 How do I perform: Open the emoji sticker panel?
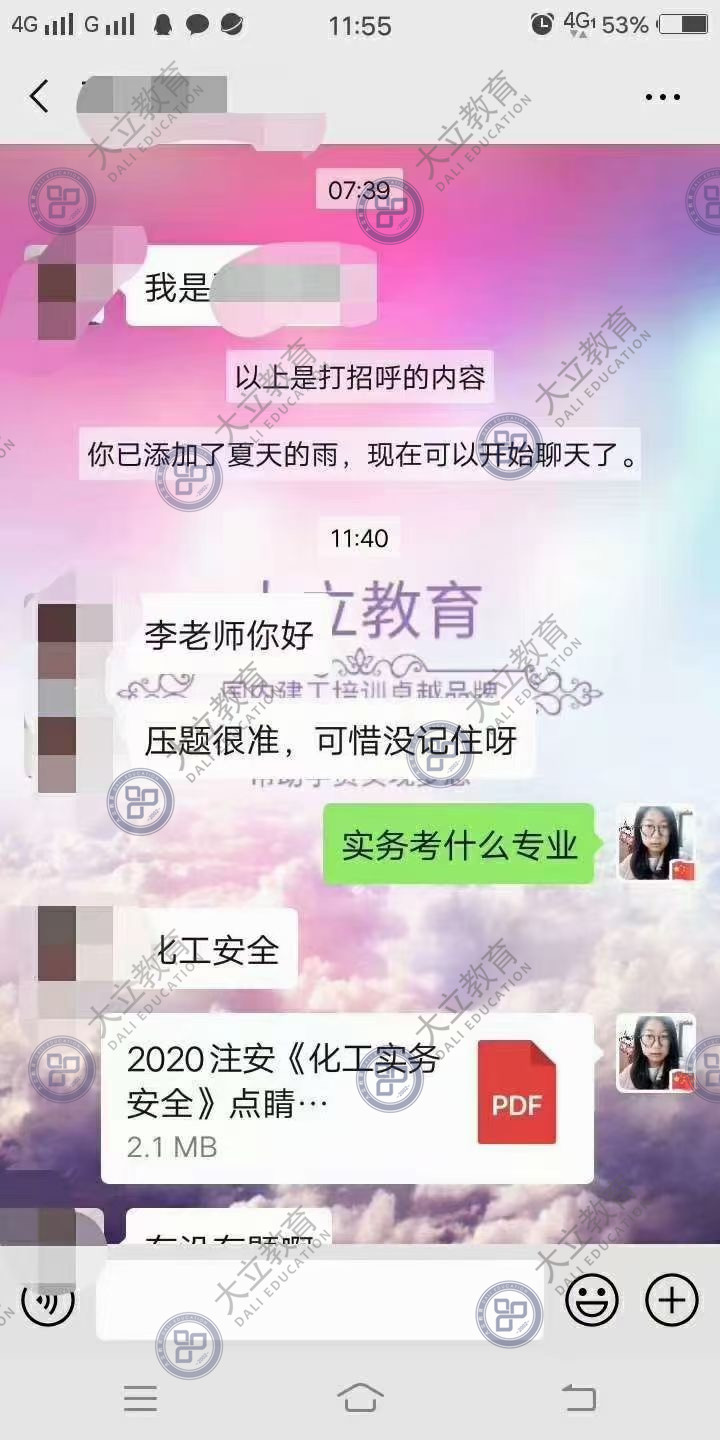tap(592, 1301)
